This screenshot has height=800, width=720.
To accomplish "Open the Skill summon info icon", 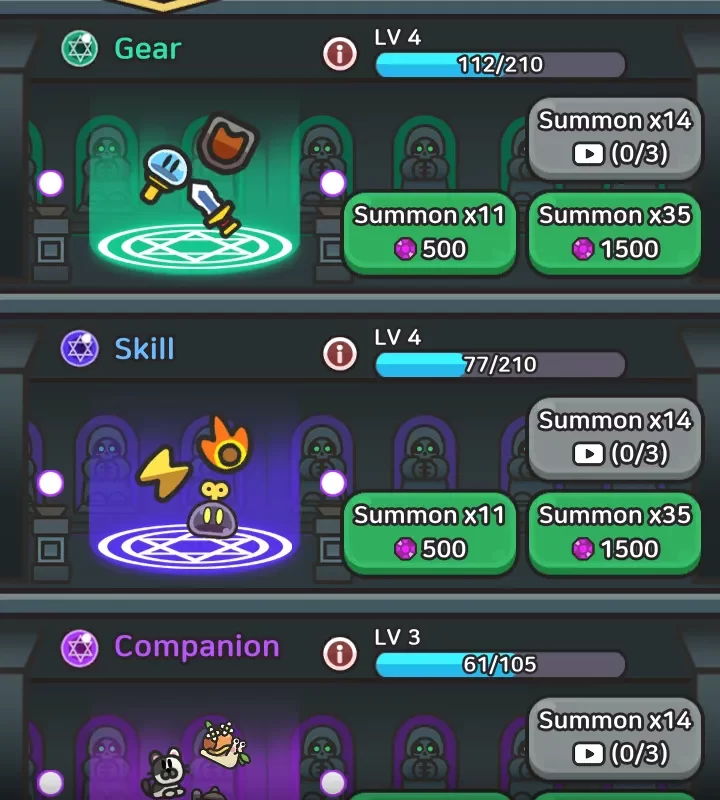I will point(340,352).
